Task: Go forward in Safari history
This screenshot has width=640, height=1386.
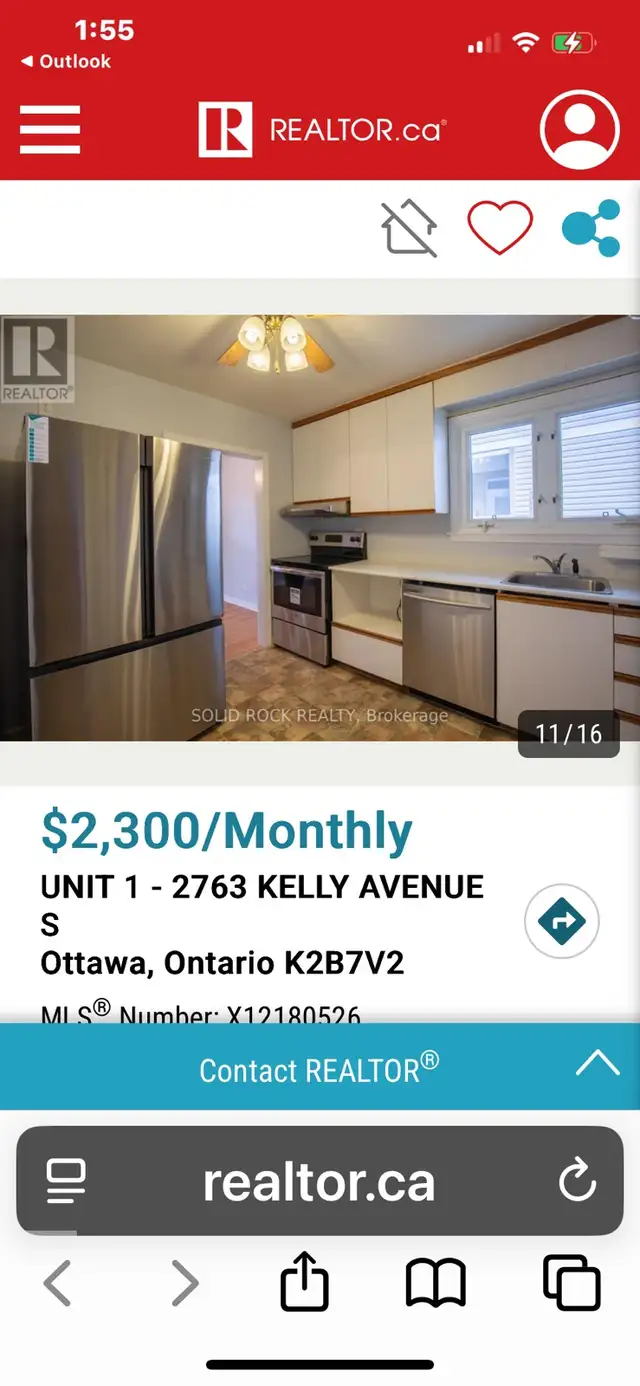Action: pyautogui.click(x=185, y=1283)
